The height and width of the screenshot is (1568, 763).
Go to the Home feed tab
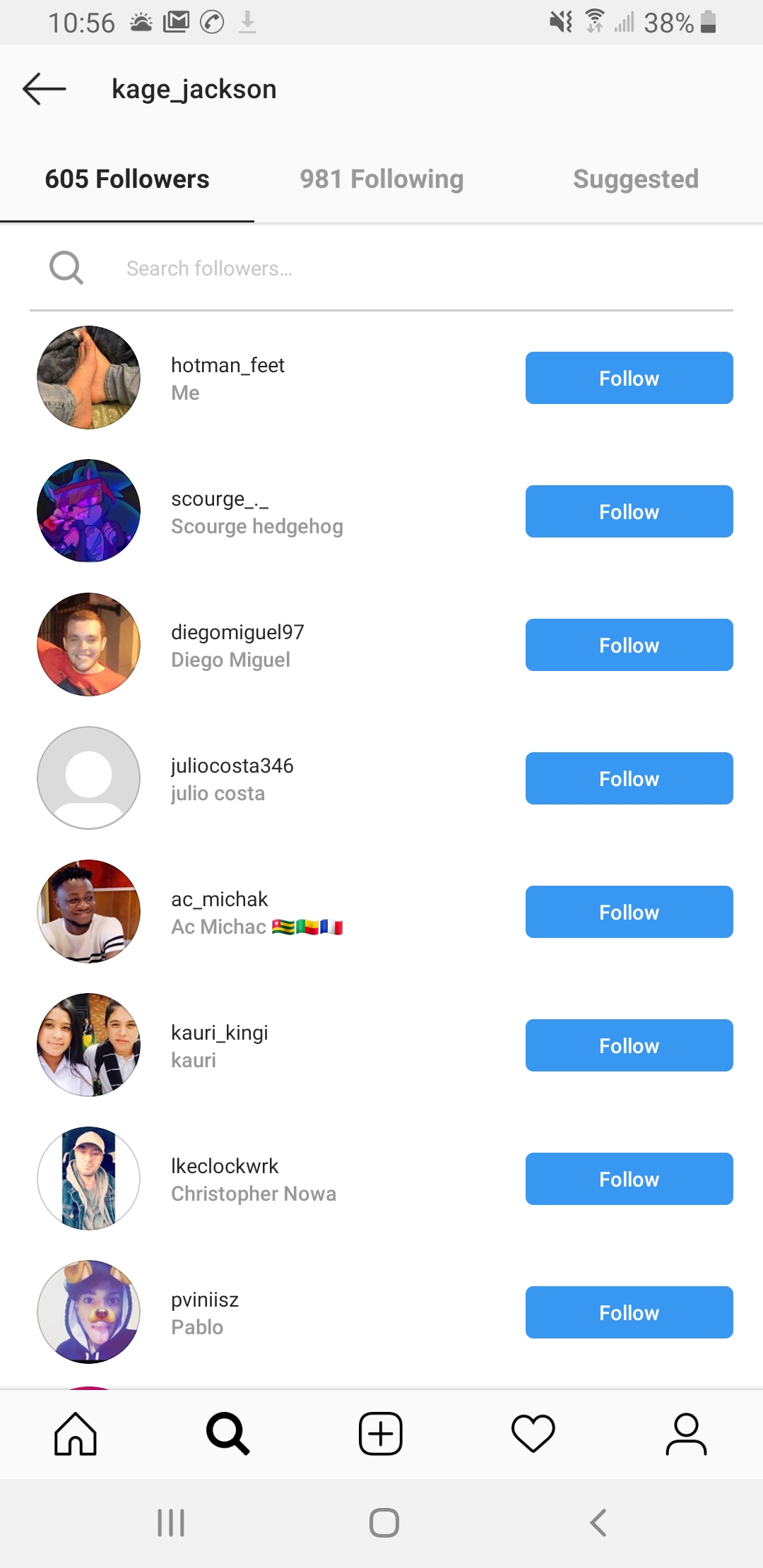point(76,1434)
